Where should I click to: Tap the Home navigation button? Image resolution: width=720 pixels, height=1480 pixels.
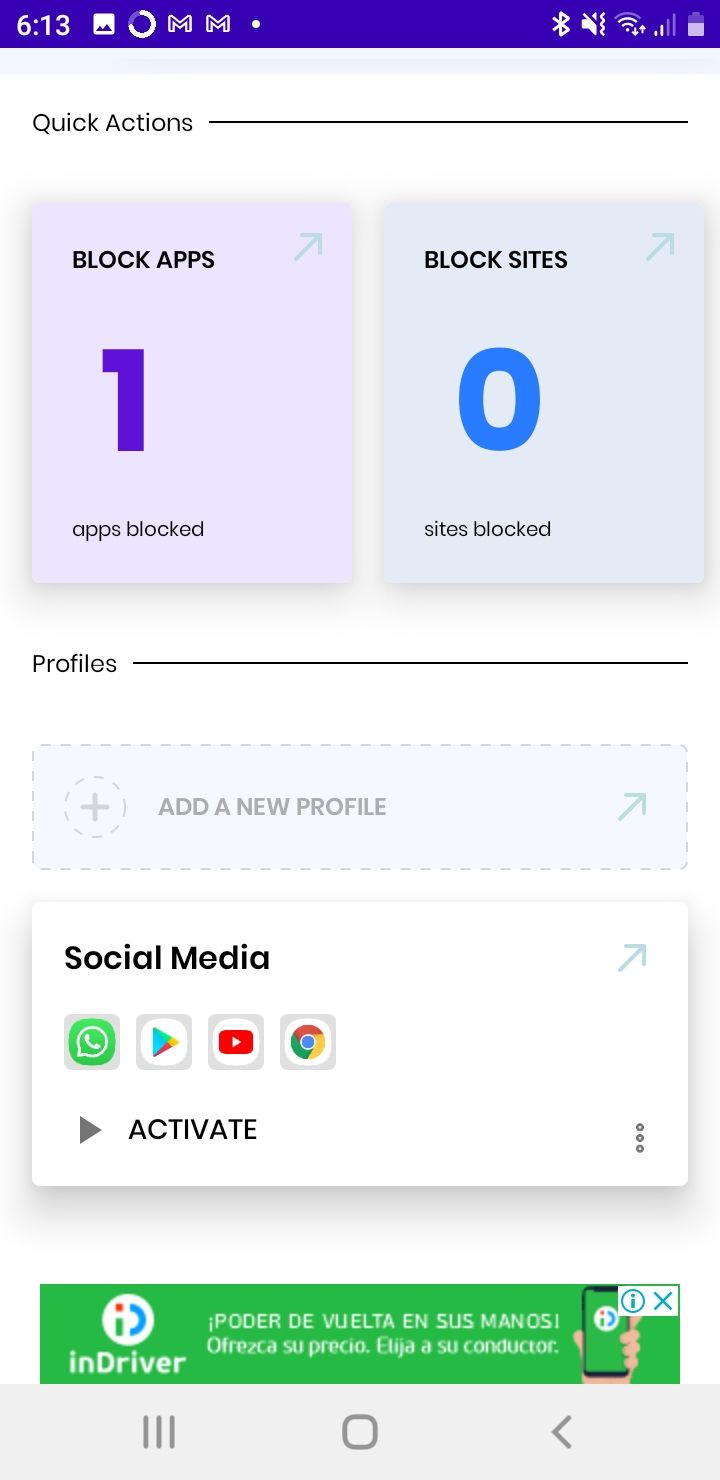tap(360, 1431)
